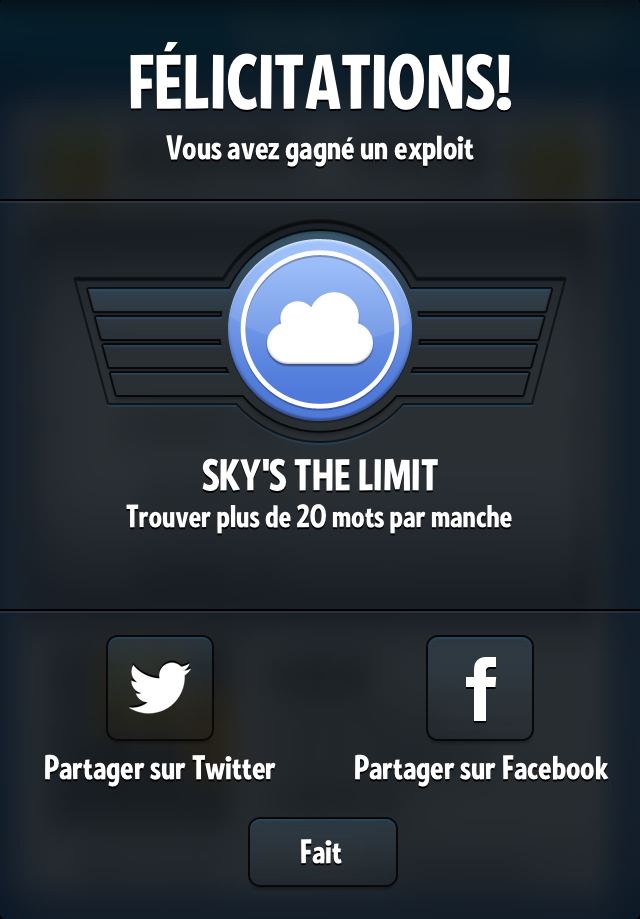The width and height of the screenshot is (640, 919).
Task: Tap the Fait button to dismiss
Action: (322, 852)
